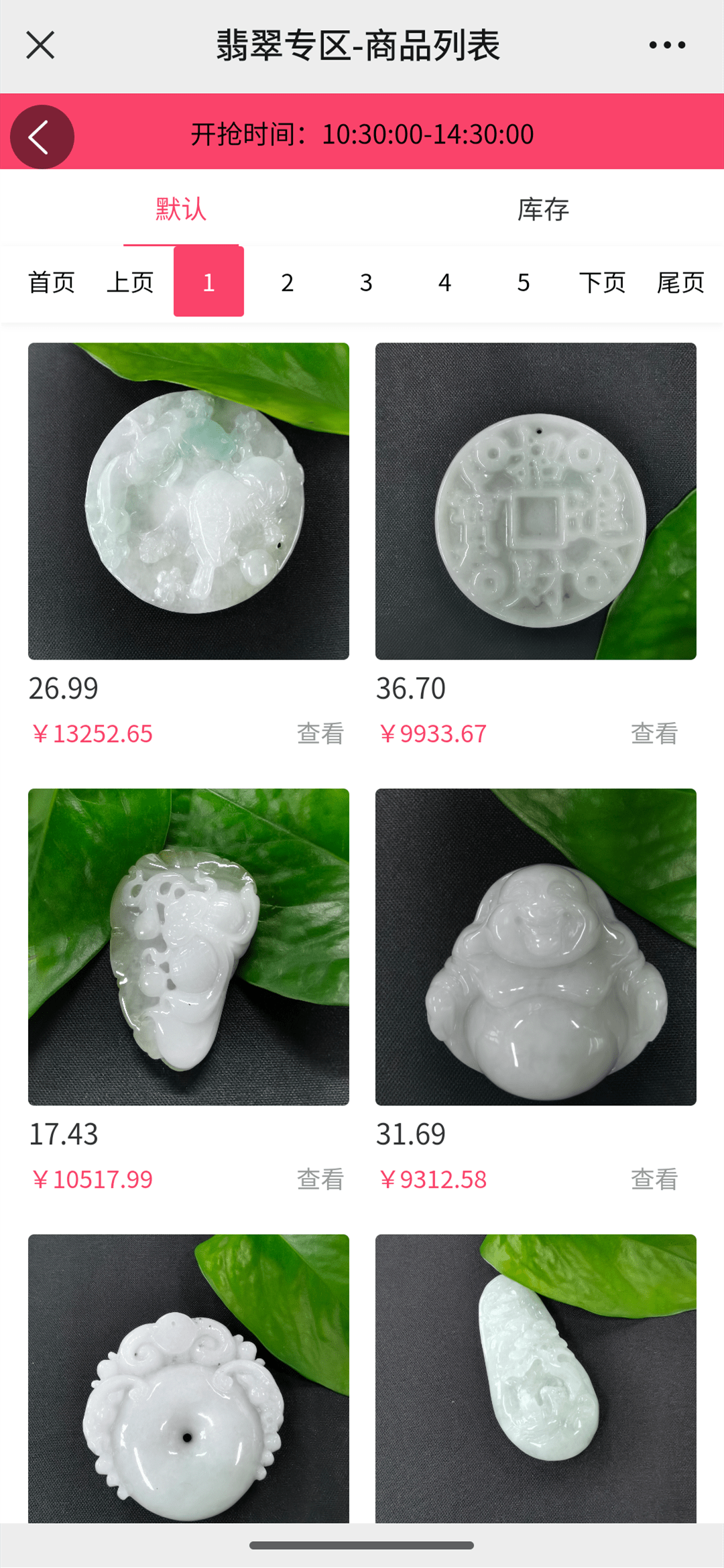Open page 3 of the product list
The width and height of the screenshot is (724, 1568).
[x=366, y=282]
